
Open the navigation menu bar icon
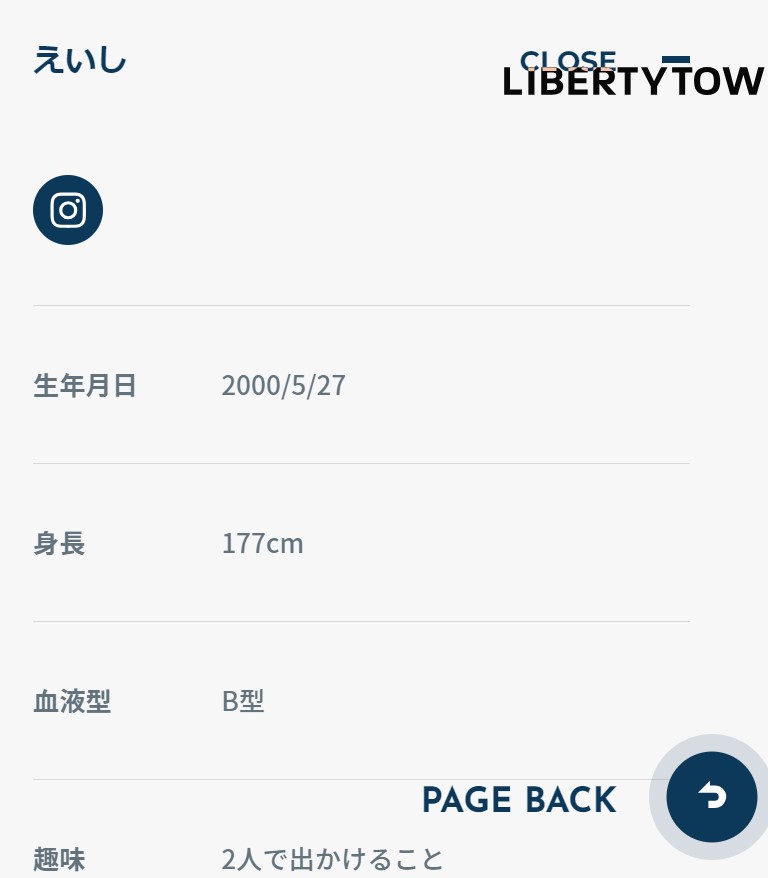676,60
